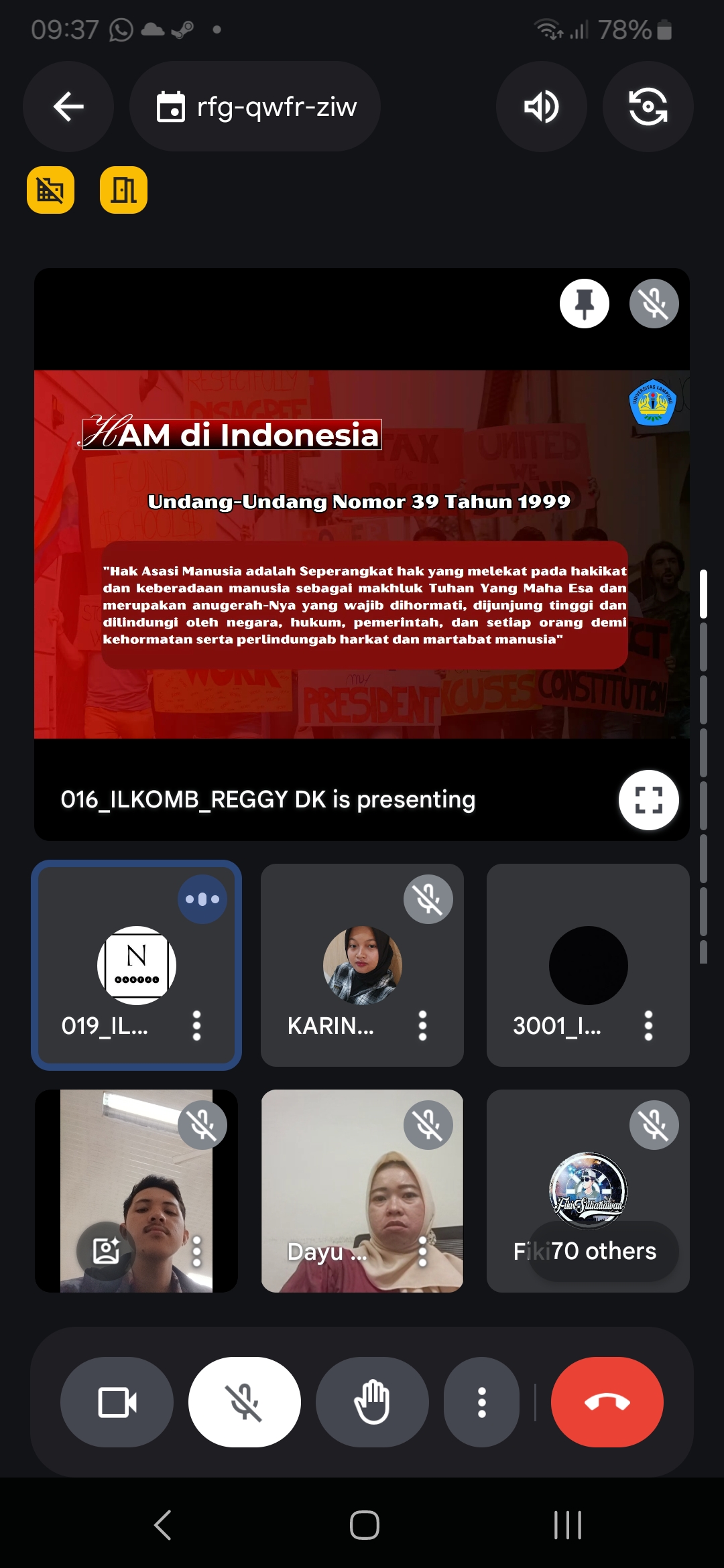Open options for participant Dayu
Image resolution: width=724 pixels, height=1568 pixels.
(422, 1251)
